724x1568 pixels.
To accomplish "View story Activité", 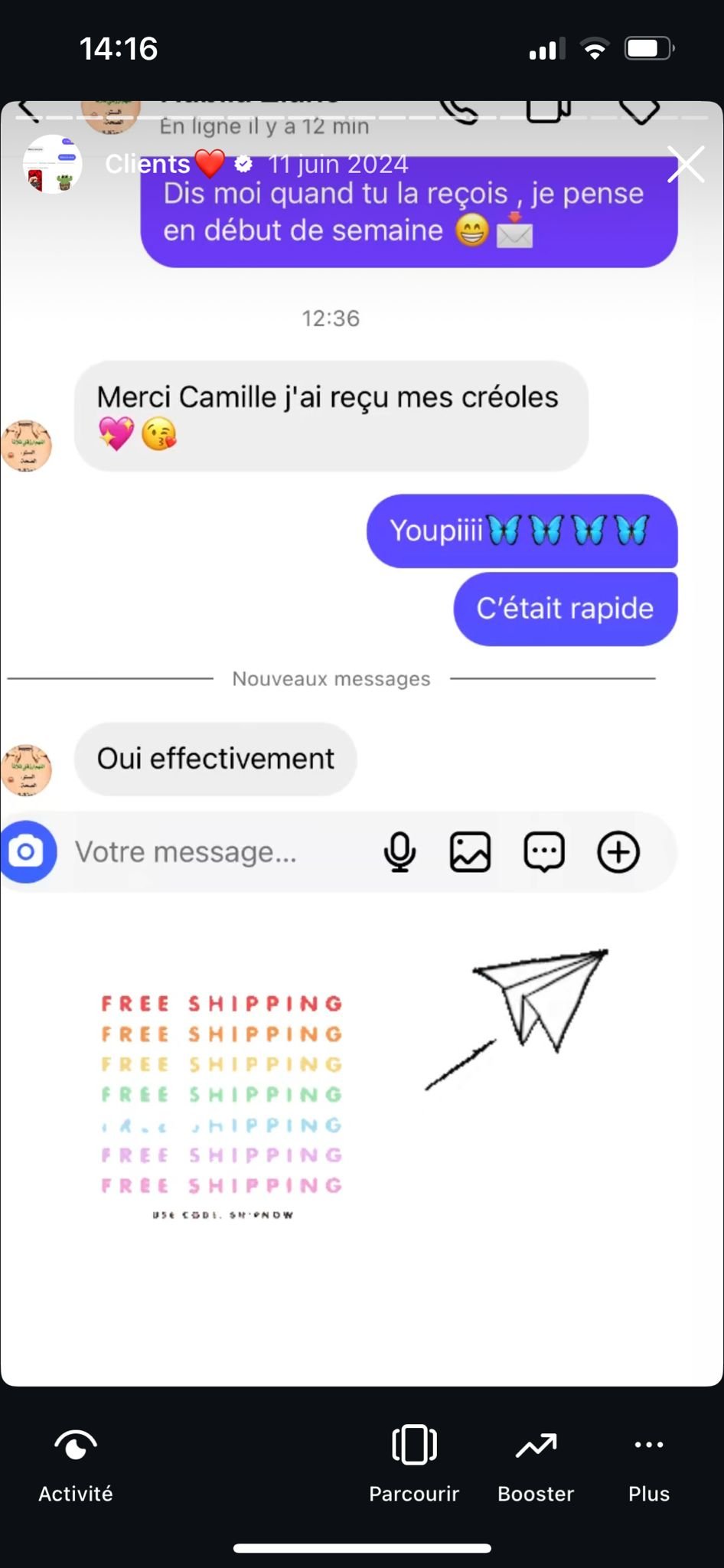I will click(76, 1463).
